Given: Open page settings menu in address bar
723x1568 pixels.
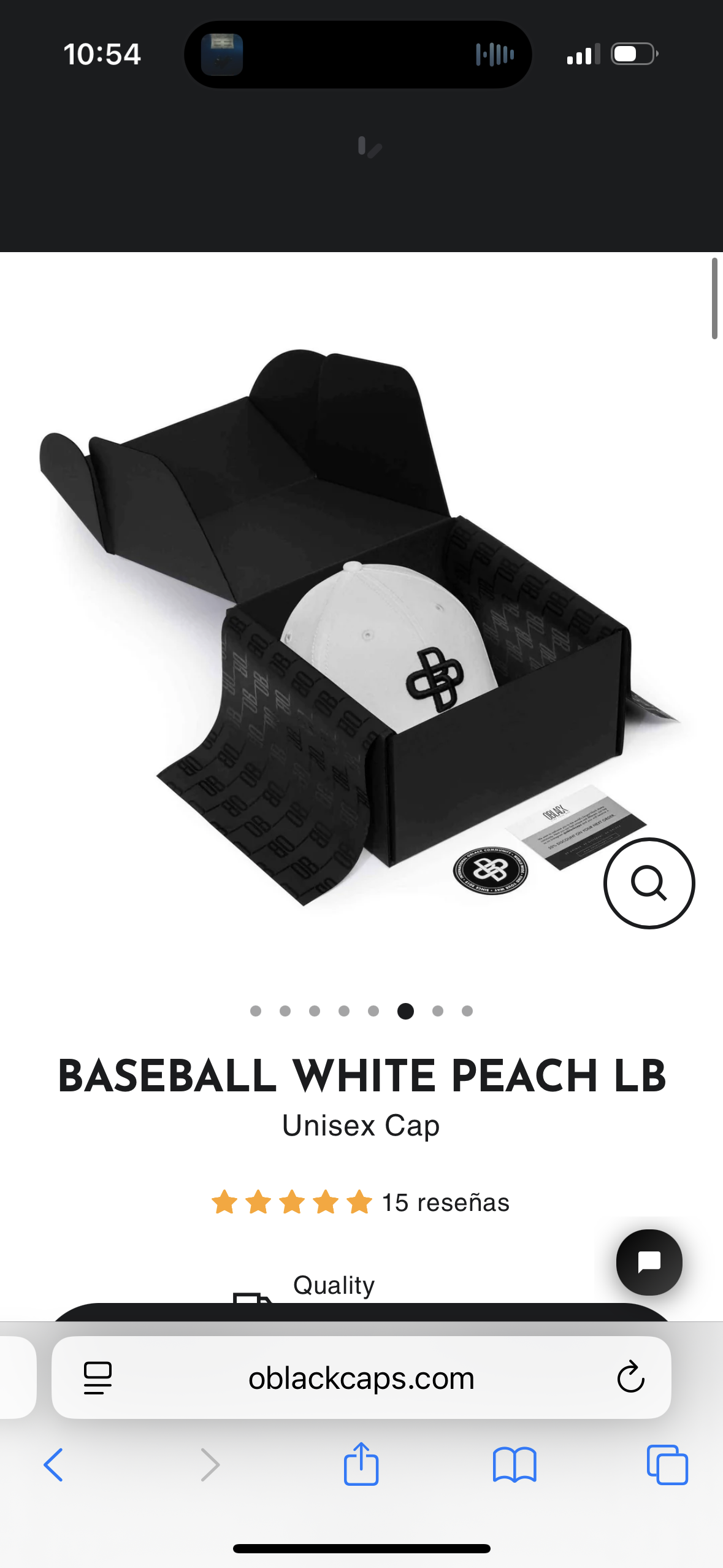Looking at the screenshot, I should [x=98, y=1378].
